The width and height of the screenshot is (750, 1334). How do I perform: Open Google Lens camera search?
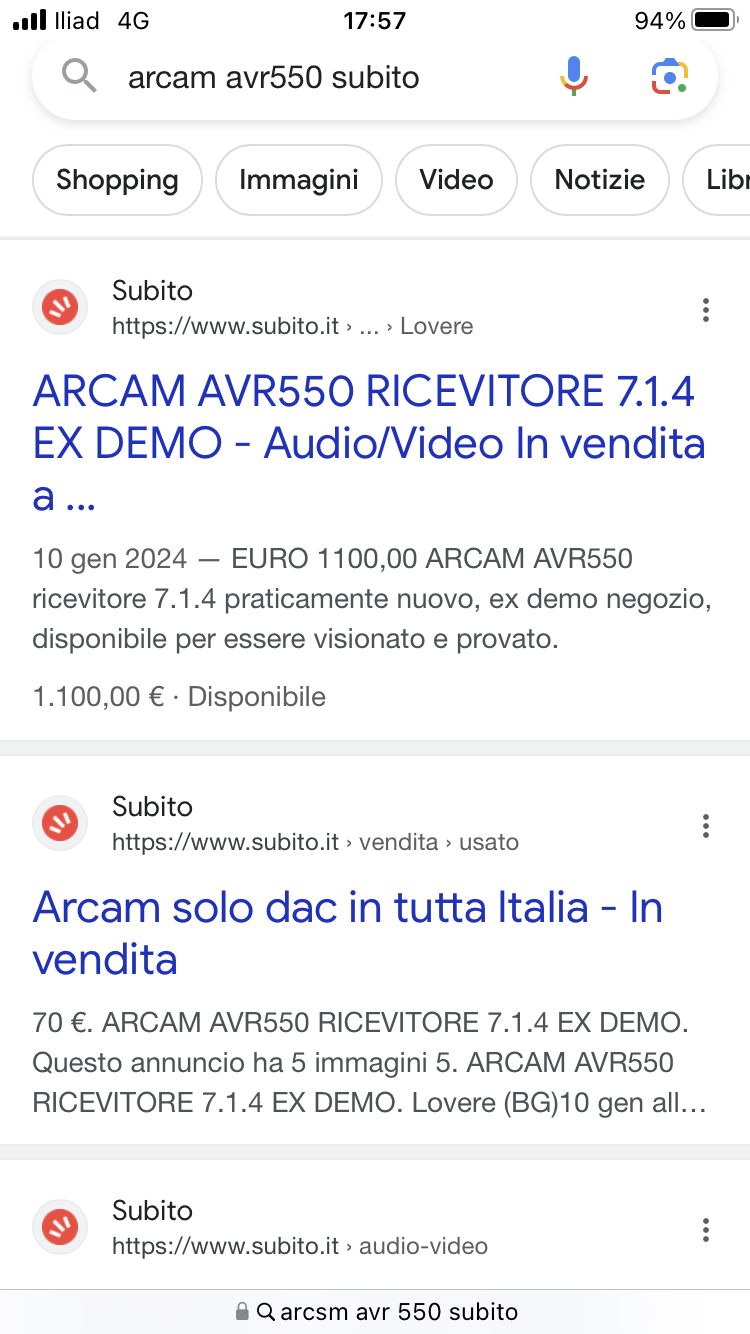pyautogui.click(x=670, y=77)
